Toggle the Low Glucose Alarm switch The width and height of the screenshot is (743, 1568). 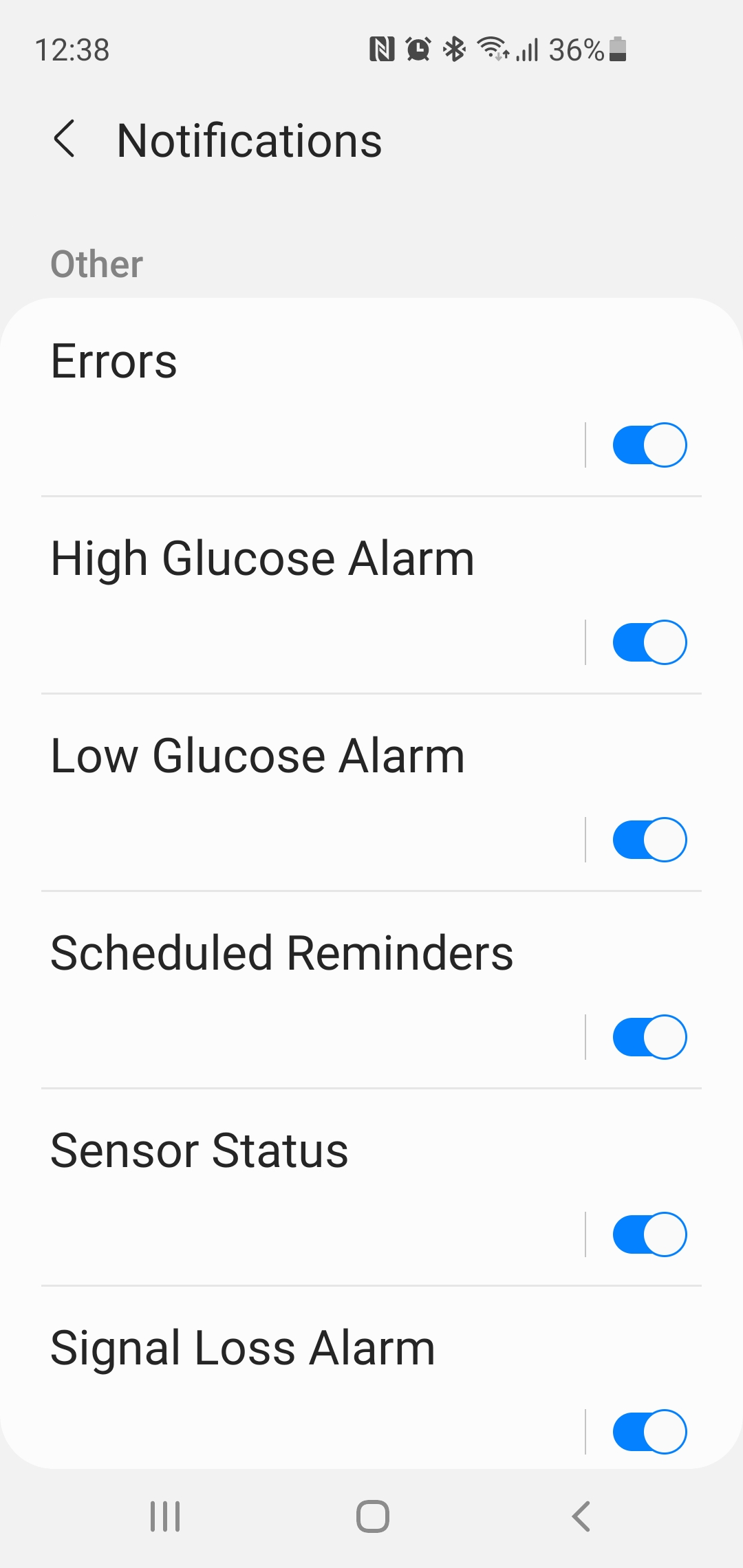coord(649,840)
